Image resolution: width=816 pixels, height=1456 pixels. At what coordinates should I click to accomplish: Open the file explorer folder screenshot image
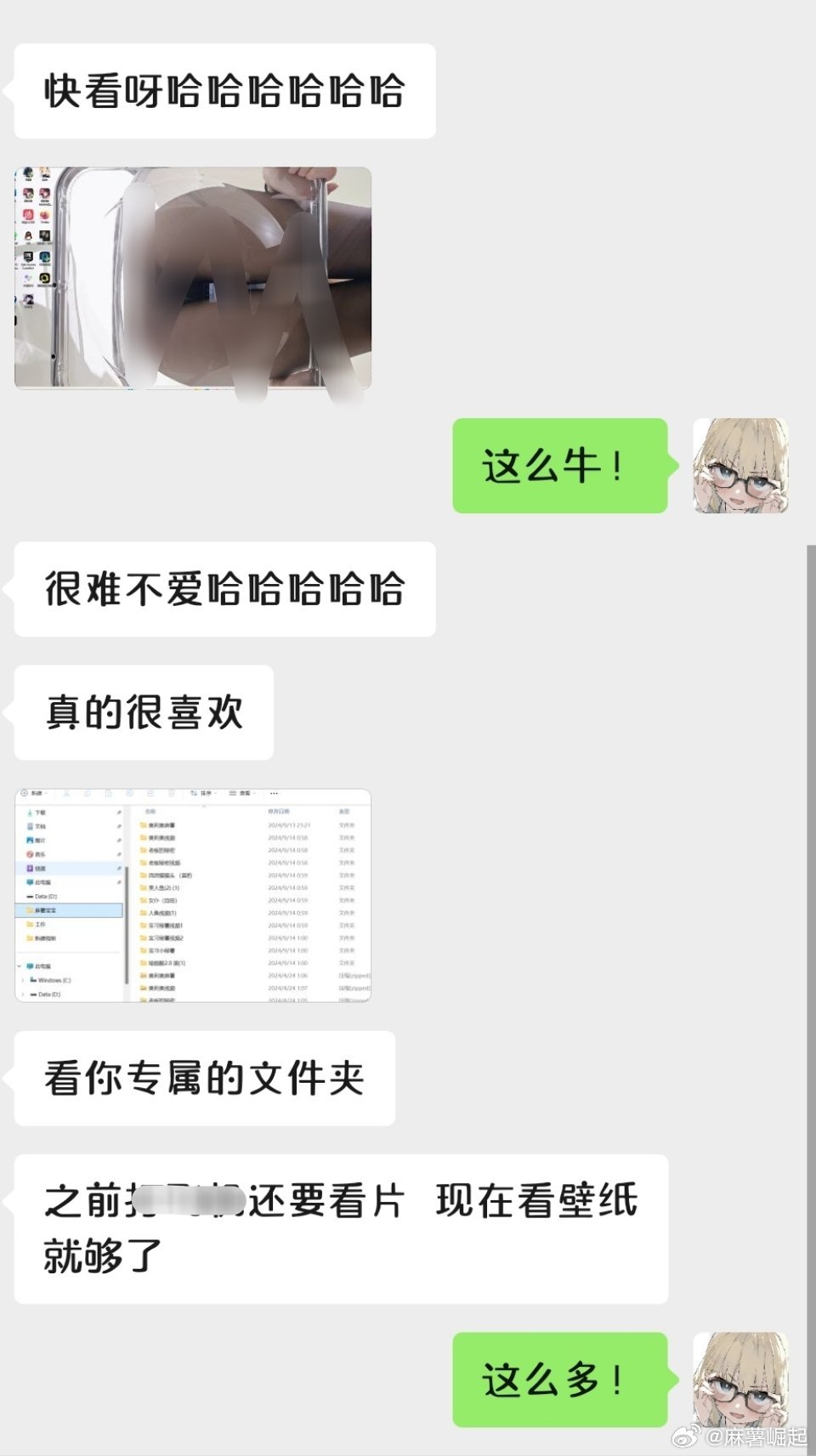193,895
